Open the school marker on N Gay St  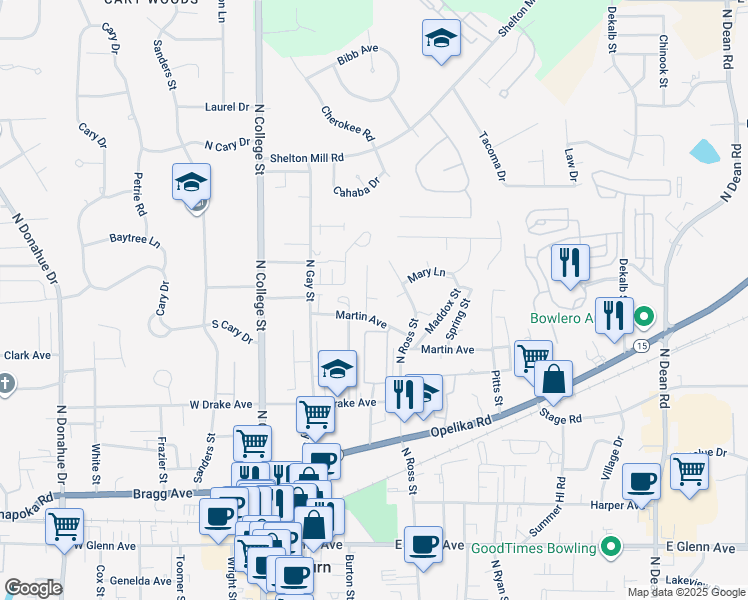point(338,369)
